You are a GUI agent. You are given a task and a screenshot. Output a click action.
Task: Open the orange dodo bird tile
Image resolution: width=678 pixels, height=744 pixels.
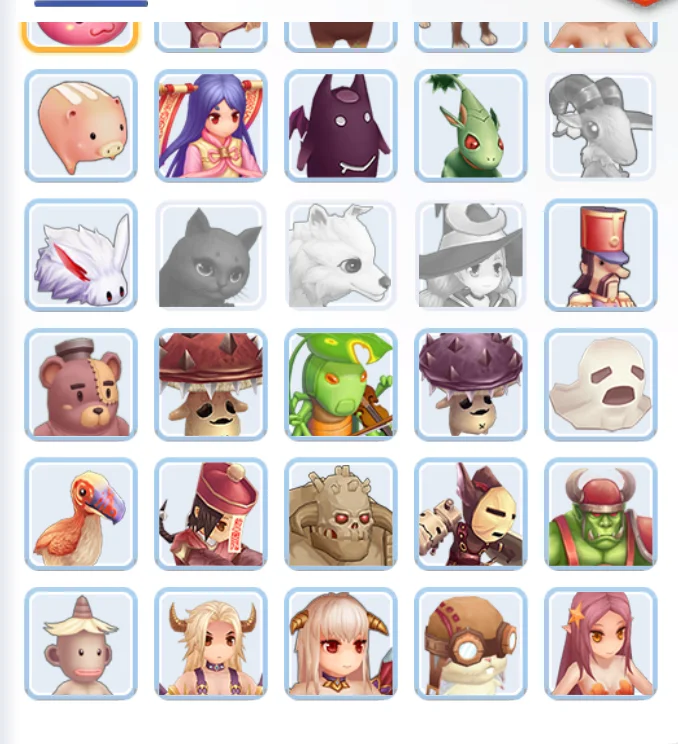point(81,514)
